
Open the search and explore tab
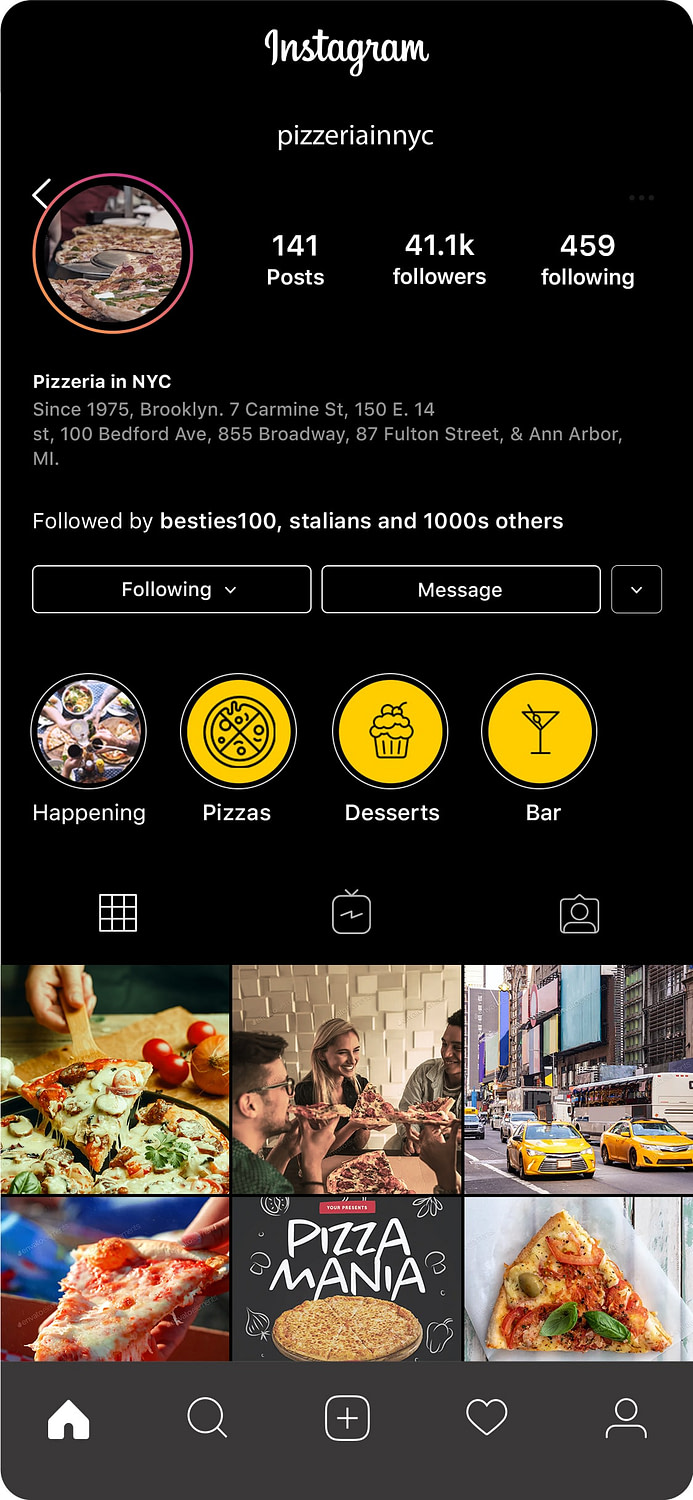pos(207,1418)
